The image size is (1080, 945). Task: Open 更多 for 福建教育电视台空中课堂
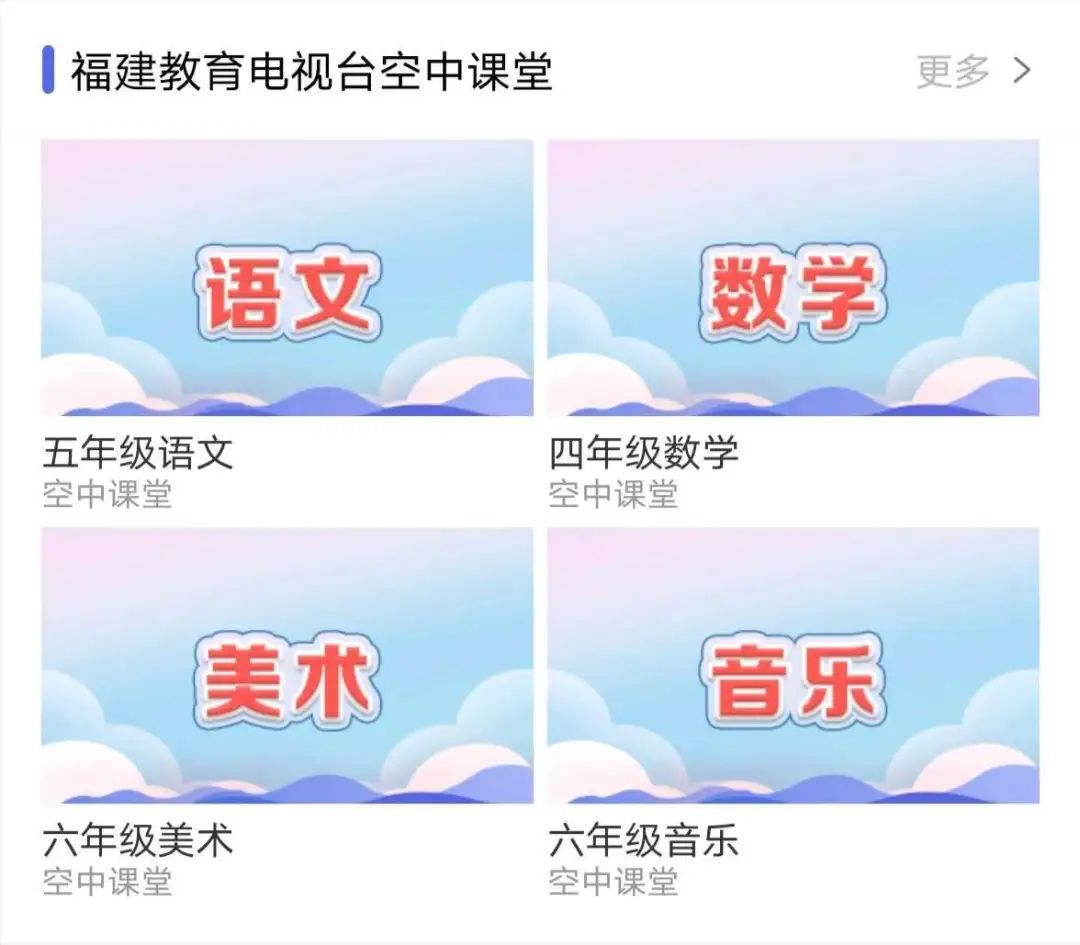972,71
